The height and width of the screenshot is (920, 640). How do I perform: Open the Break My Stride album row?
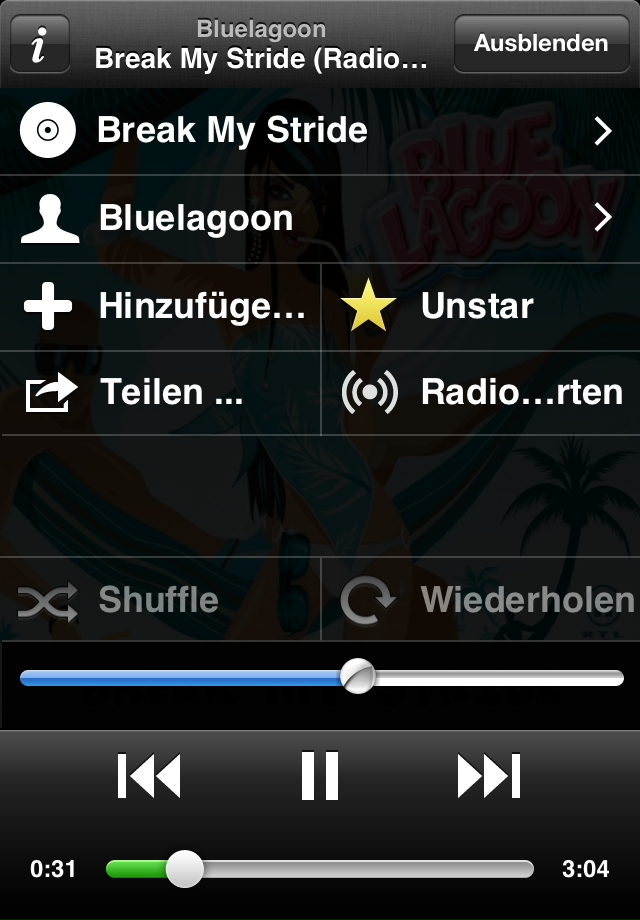(x=320, y=131)
